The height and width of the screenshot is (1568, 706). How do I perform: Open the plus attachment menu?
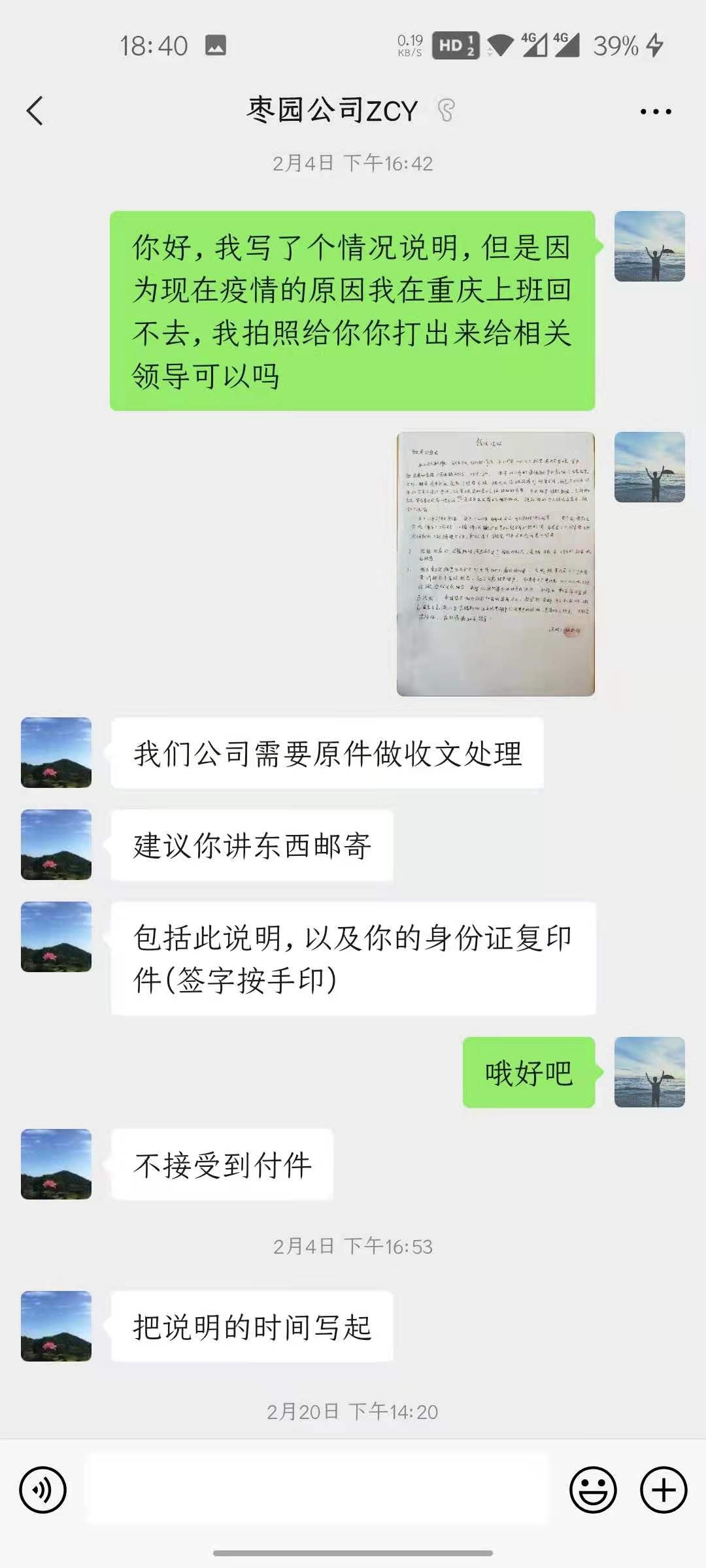click(663, 1490)
